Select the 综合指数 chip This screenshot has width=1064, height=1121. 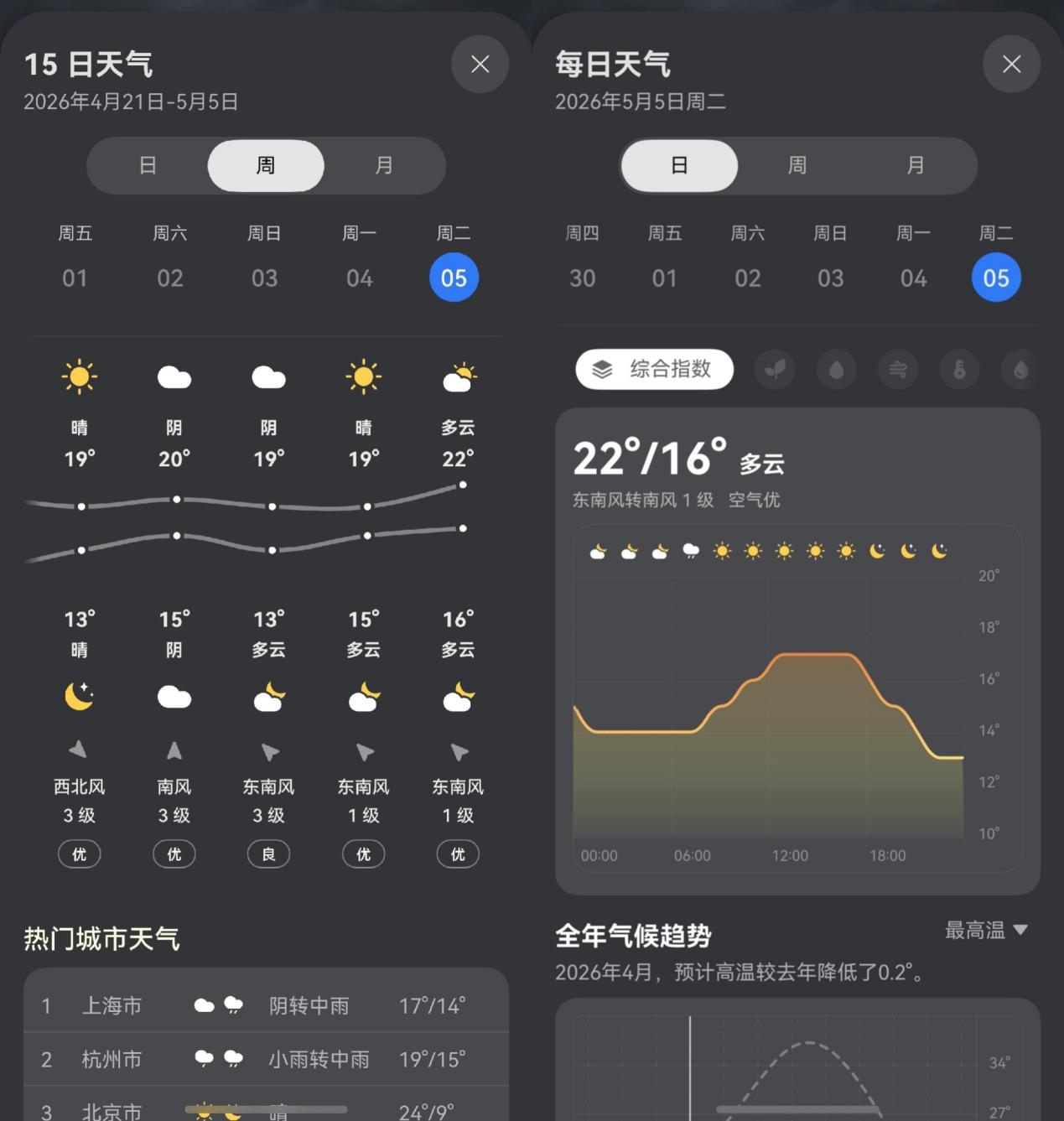pos(654,369)
